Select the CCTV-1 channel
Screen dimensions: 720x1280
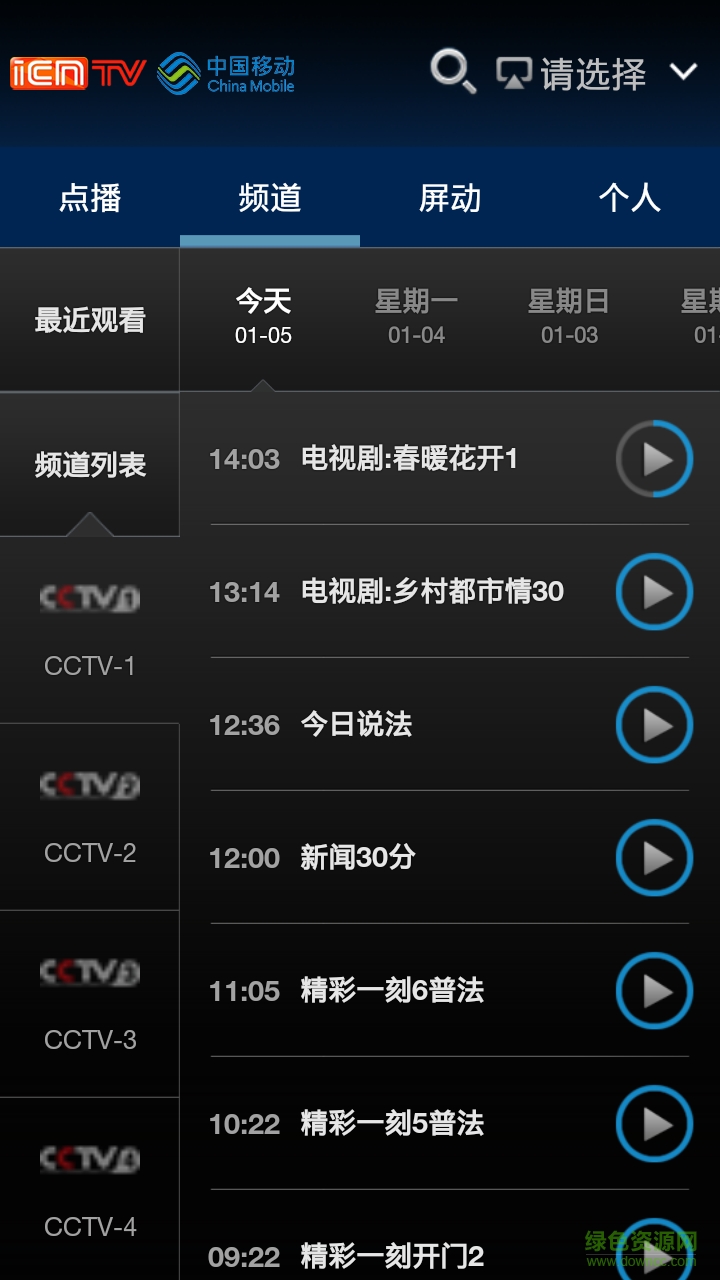pos(90,630)
